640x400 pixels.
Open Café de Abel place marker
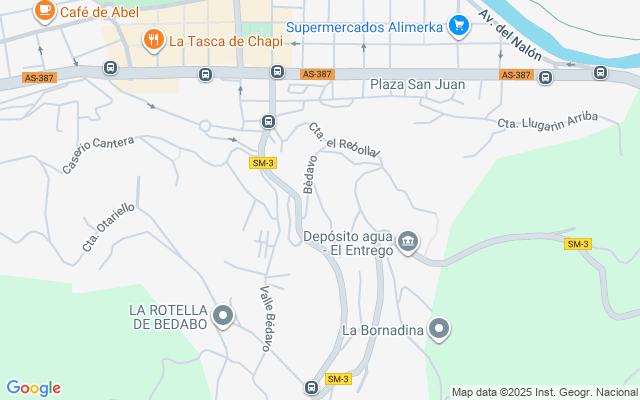(44, 11)
